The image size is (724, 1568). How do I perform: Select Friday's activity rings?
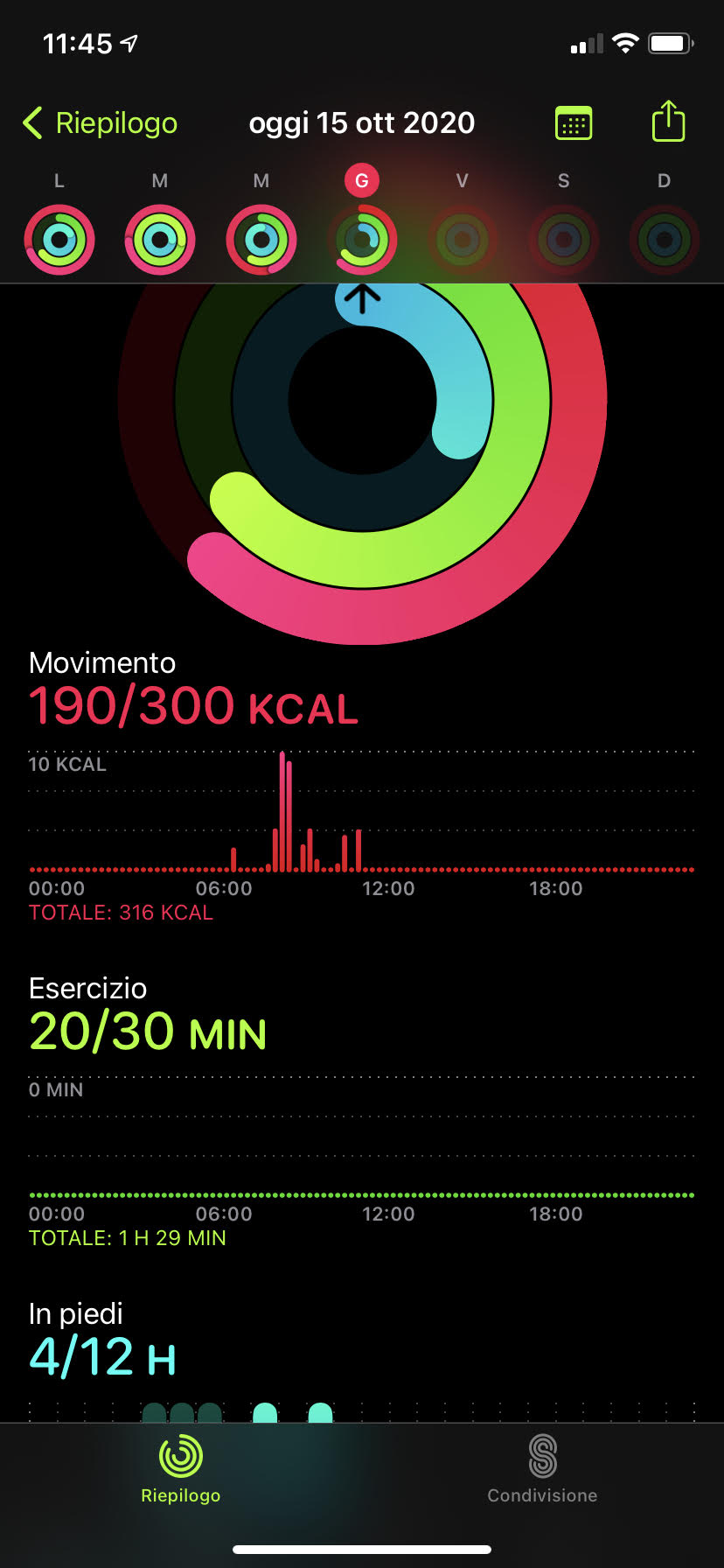coord(463,239)
